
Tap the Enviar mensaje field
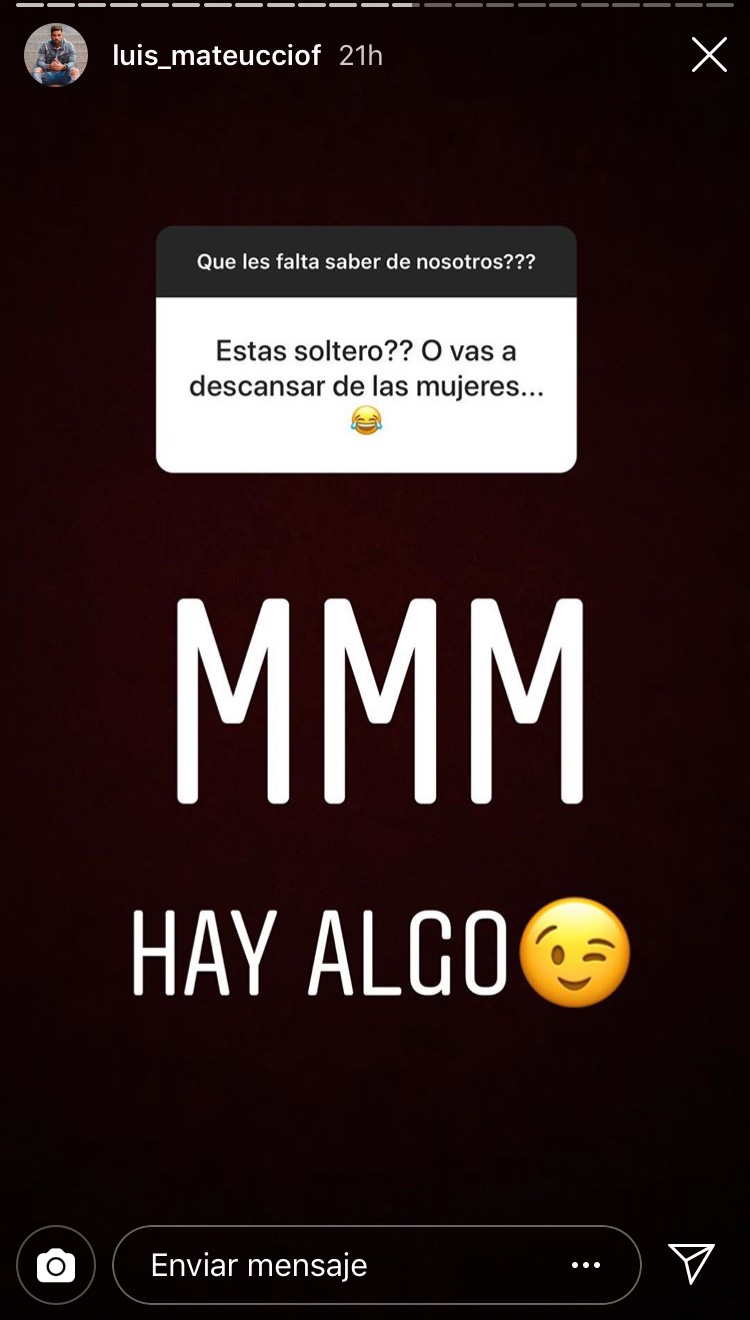point(340,1265)
